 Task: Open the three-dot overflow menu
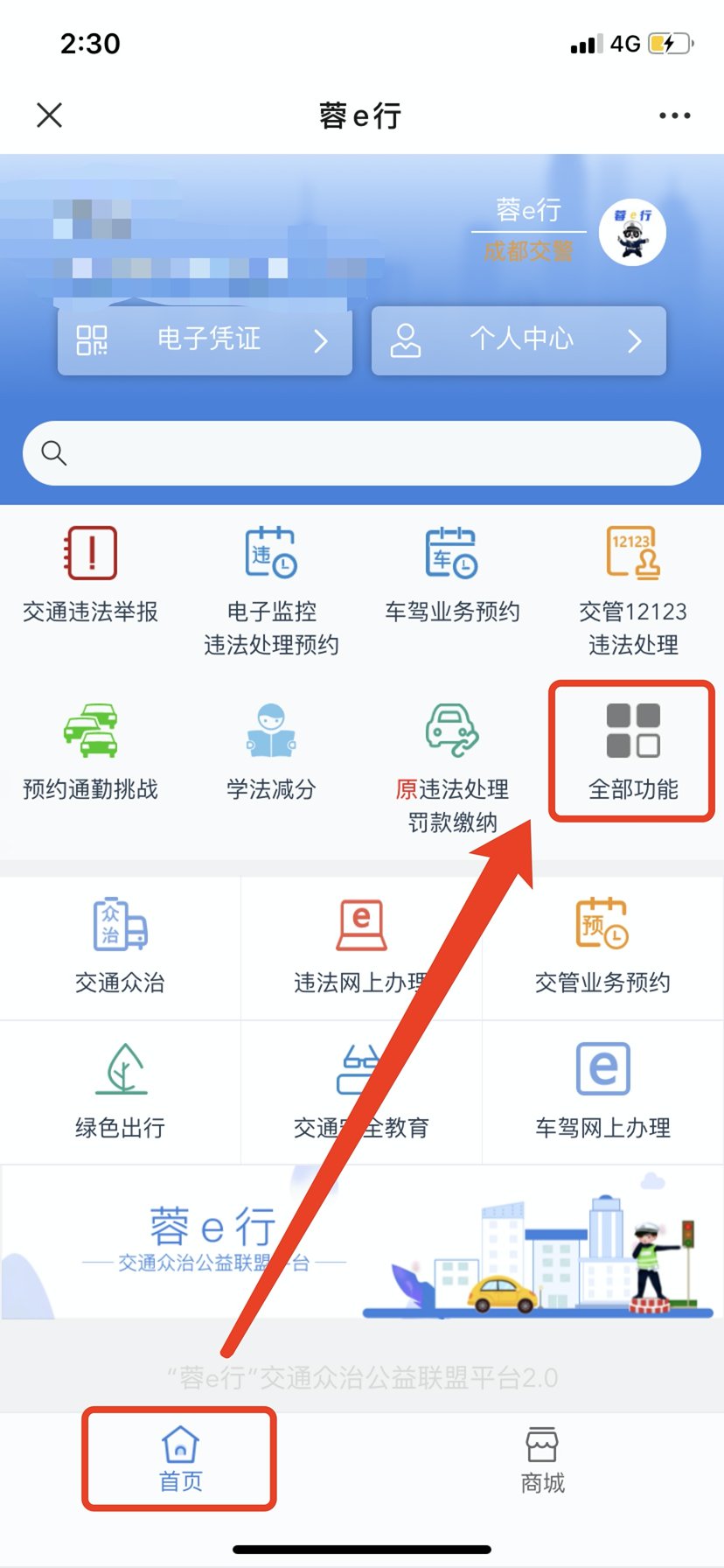pyautogui.click(x=674, y=115)
